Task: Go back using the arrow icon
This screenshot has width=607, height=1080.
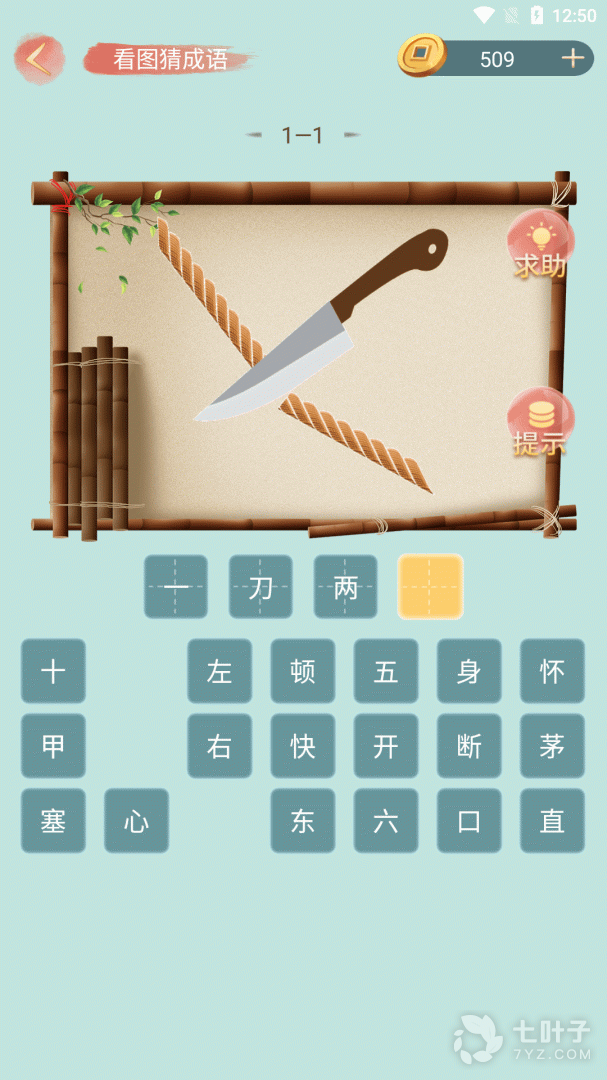Action: click(38, 59)
